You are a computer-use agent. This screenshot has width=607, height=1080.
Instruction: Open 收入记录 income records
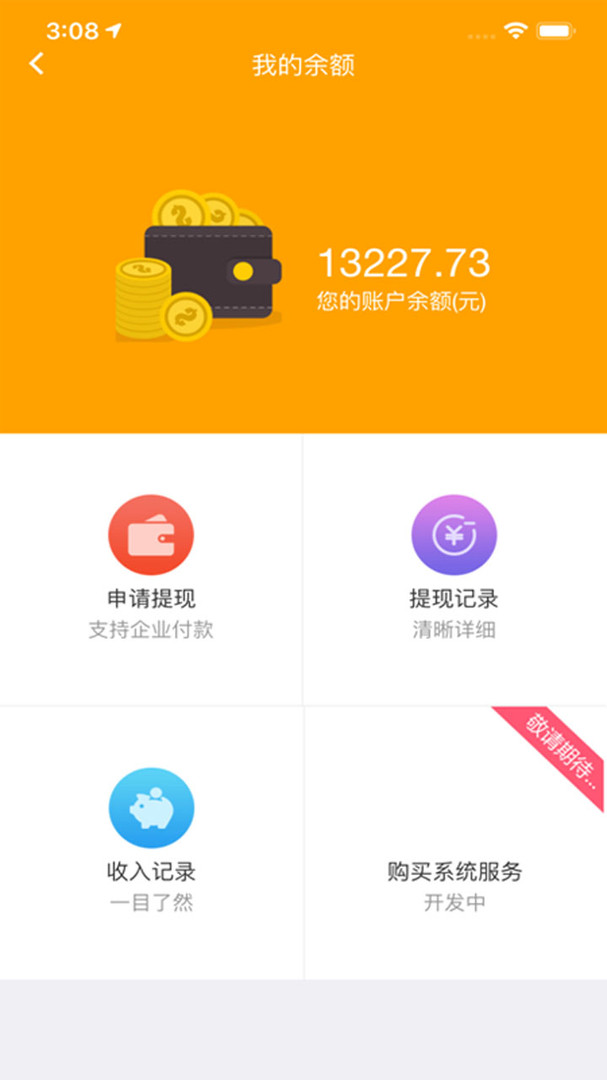point(151,842)
